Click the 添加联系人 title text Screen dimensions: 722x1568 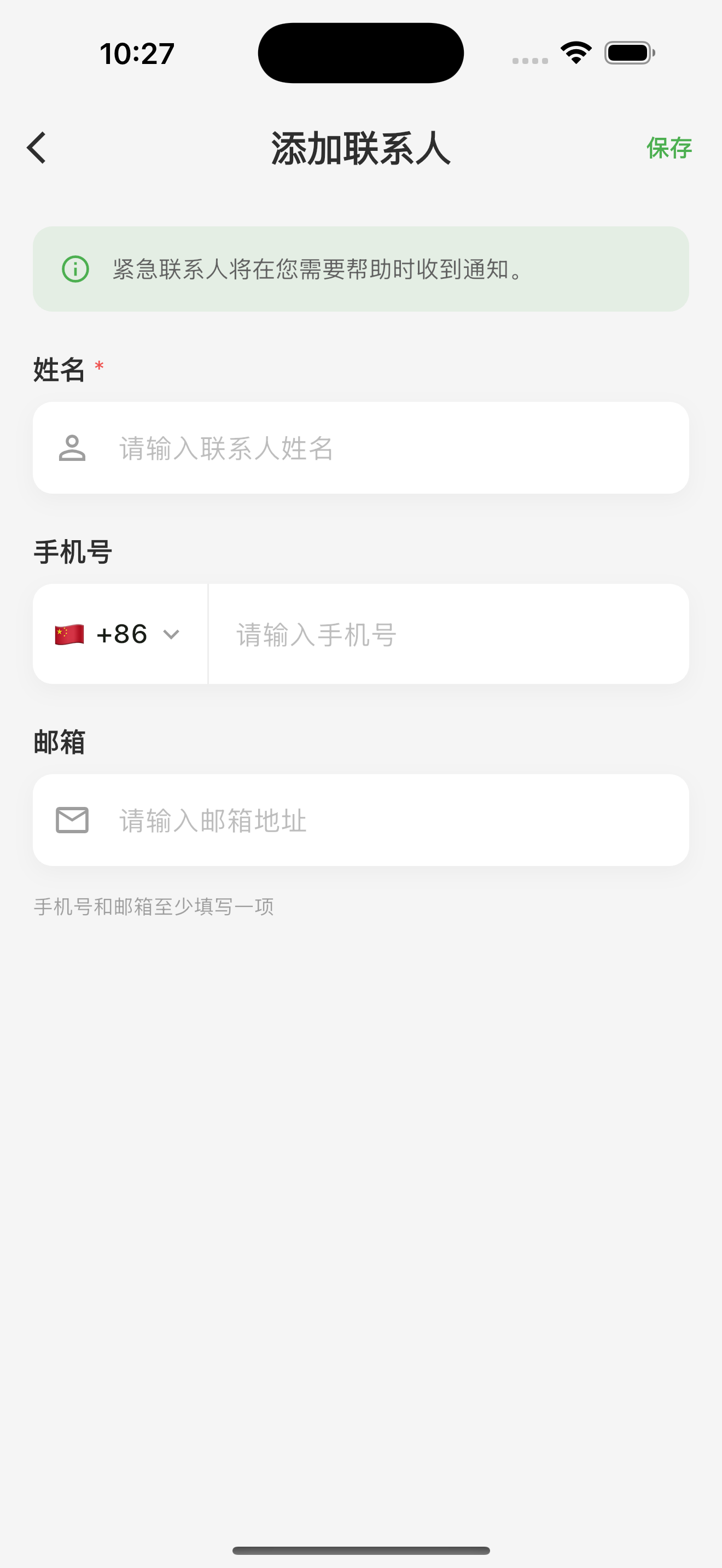[x=360, y=148]
